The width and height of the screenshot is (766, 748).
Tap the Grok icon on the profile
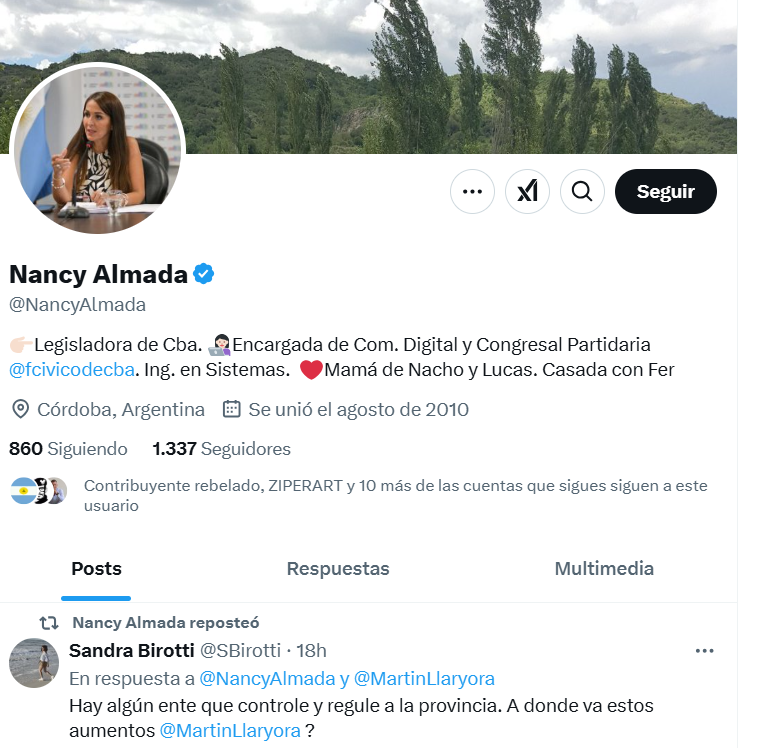527,192
